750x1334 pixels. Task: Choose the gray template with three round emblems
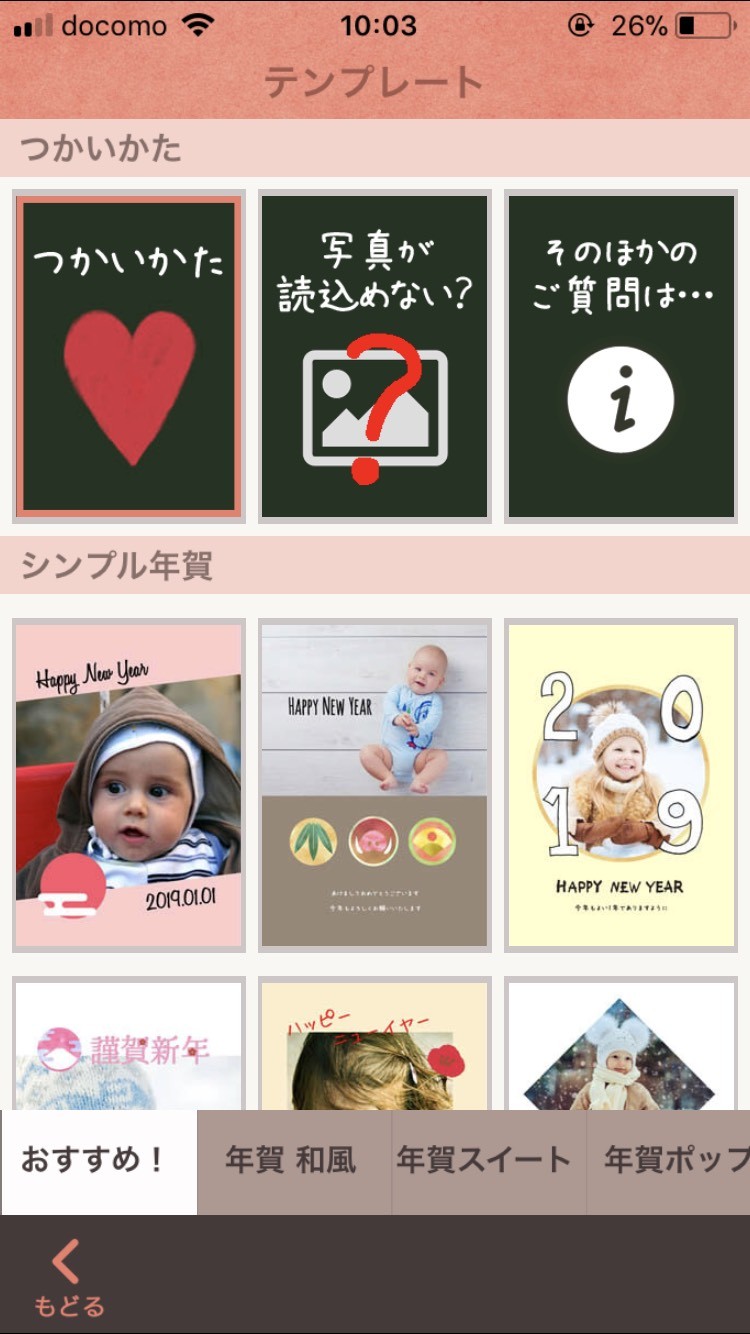click(374, 785)
